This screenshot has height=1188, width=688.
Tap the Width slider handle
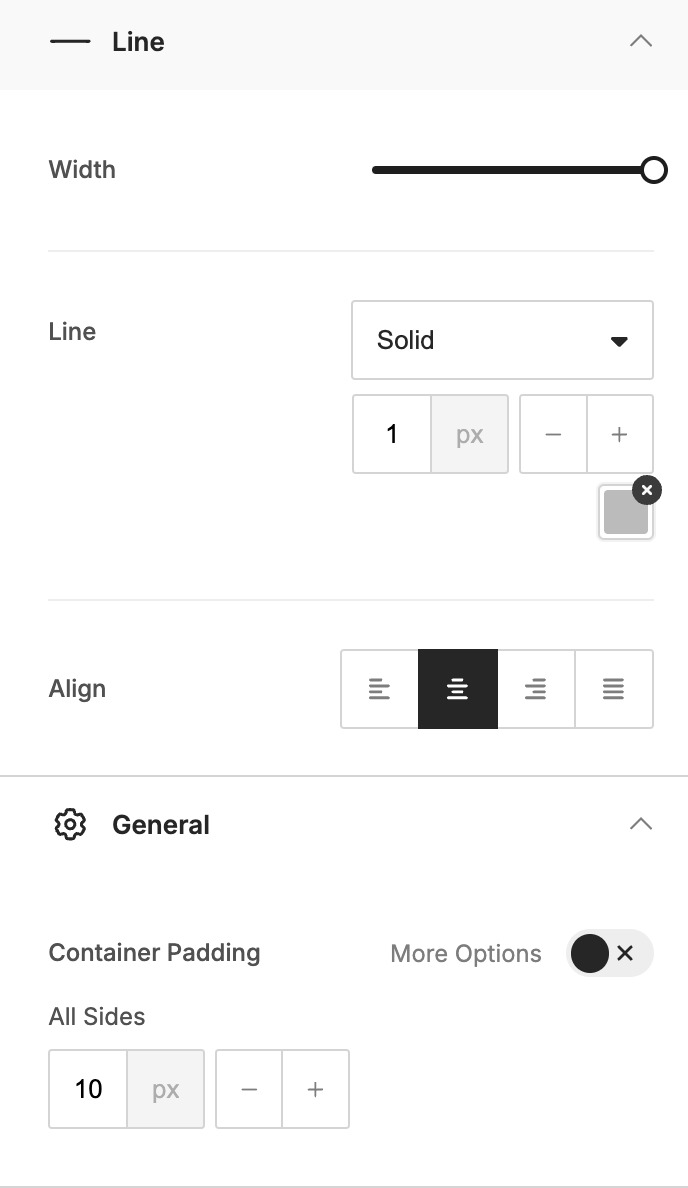coord(653,170)
